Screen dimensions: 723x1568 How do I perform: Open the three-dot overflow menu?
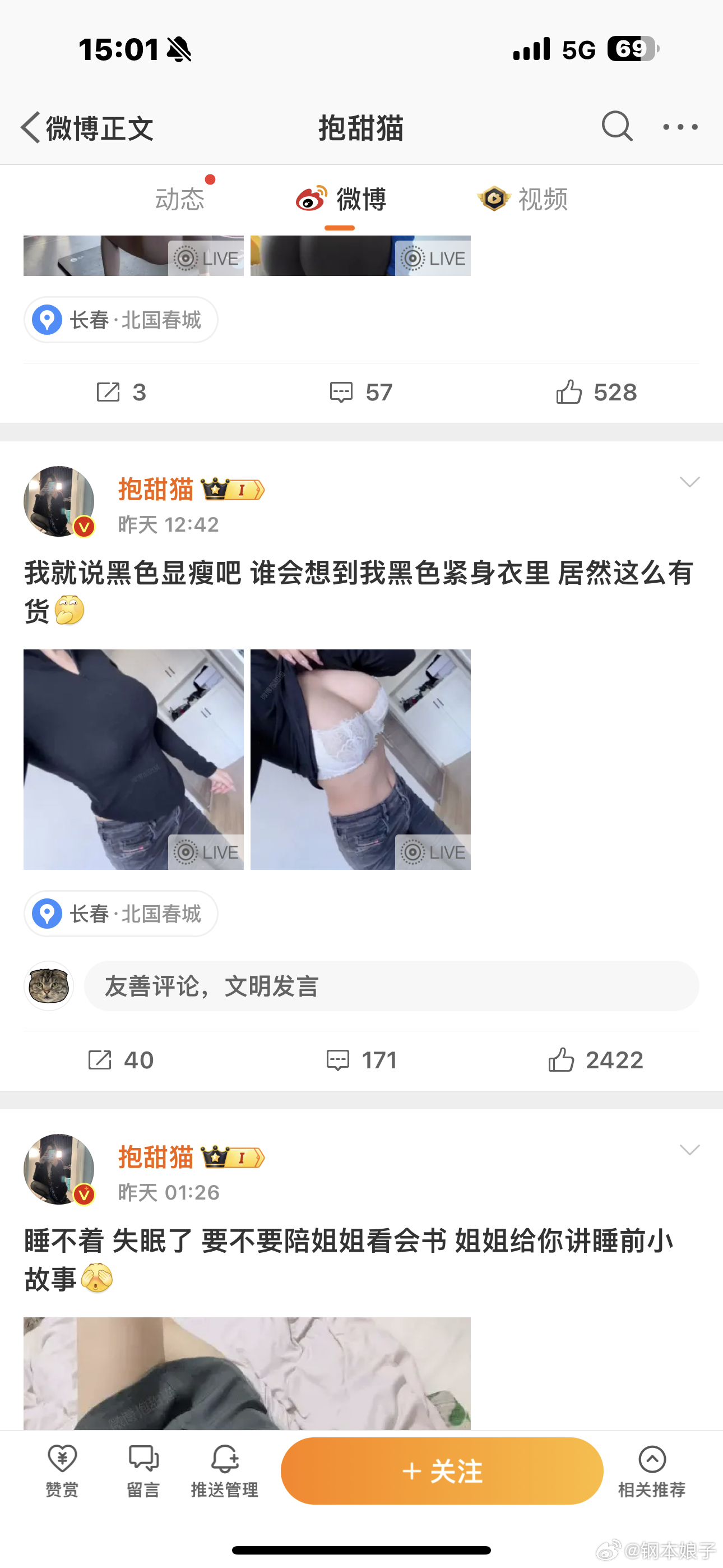(680, 127)
